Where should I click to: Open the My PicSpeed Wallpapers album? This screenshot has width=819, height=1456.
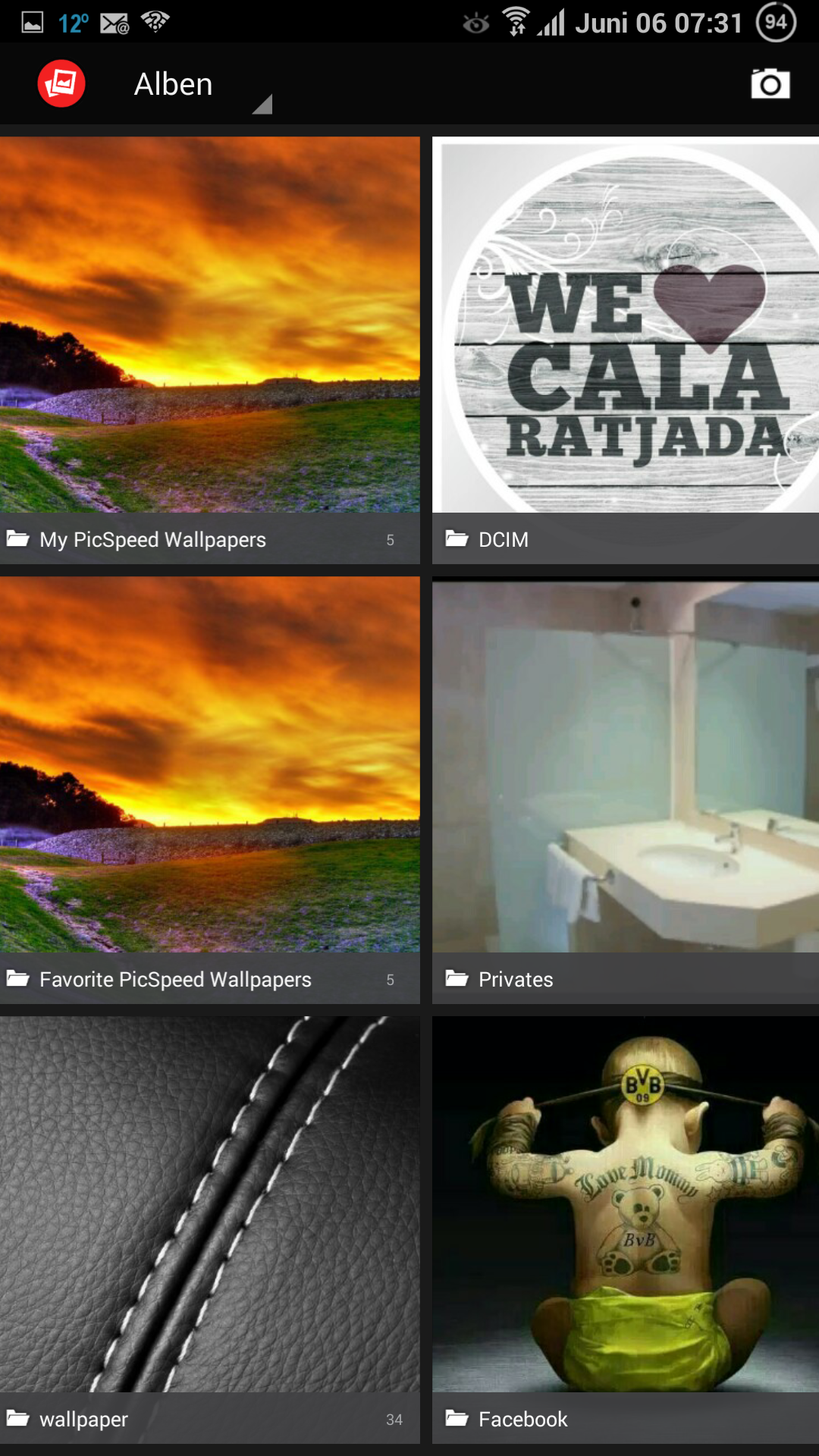(x=210, y=350)
